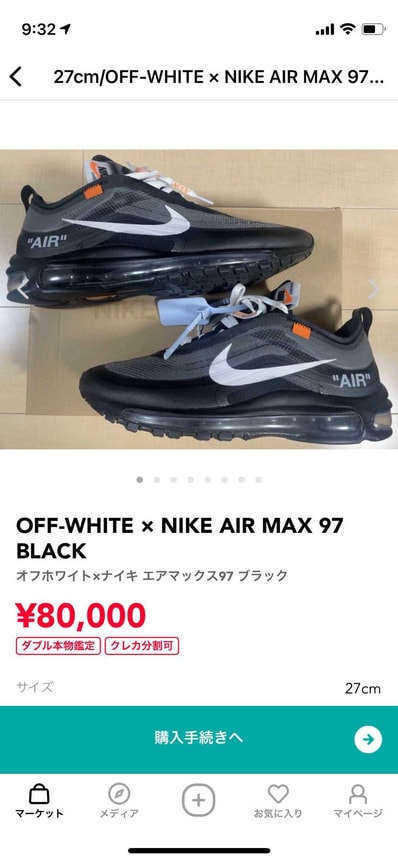The height and width of the screenshot is (862, 398).
Task: Open the sneaker product photo
Action: click(199, 299)
